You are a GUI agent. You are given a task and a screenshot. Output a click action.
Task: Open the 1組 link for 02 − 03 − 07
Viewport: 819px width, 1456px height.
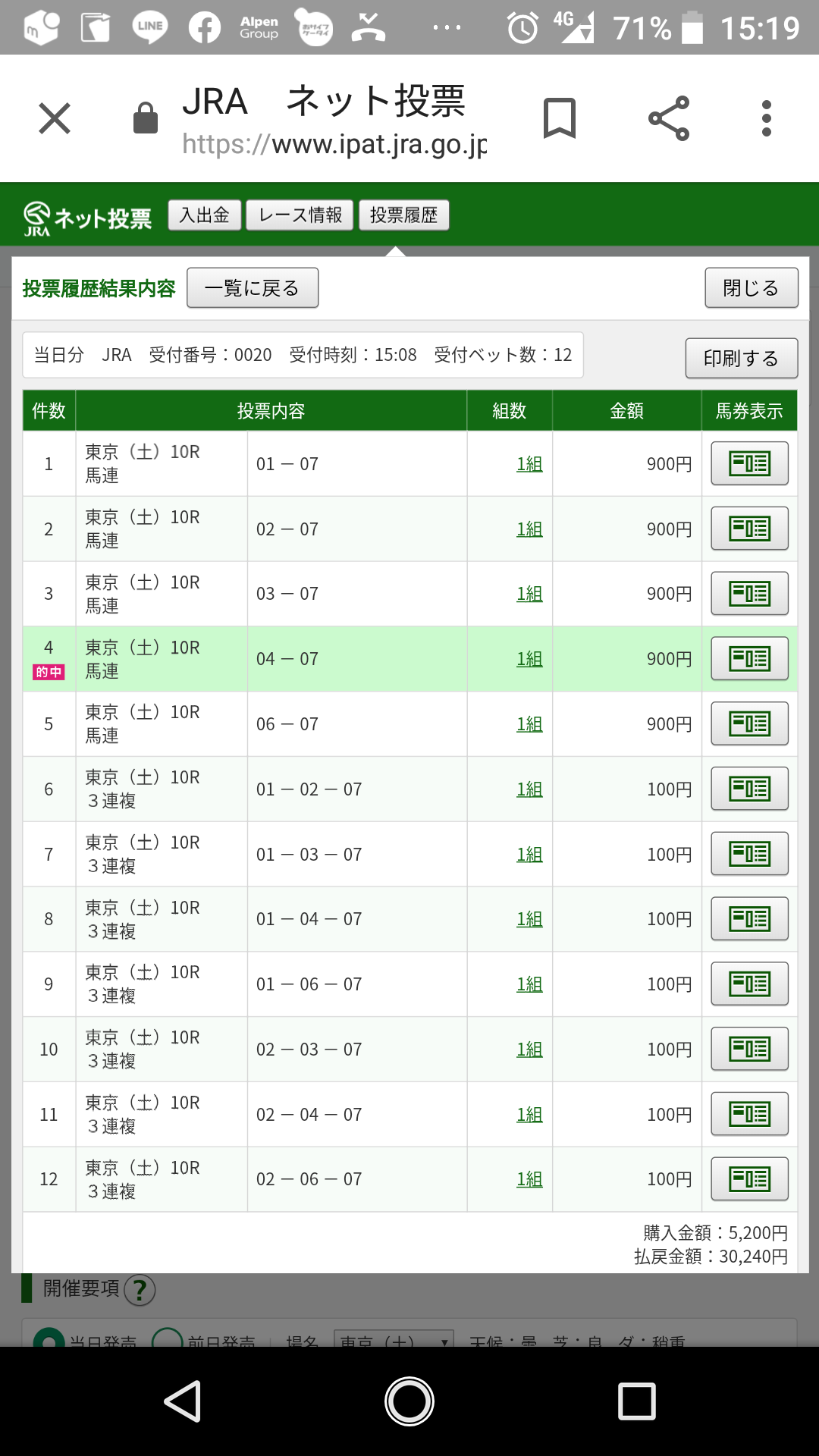point(529,1050)
